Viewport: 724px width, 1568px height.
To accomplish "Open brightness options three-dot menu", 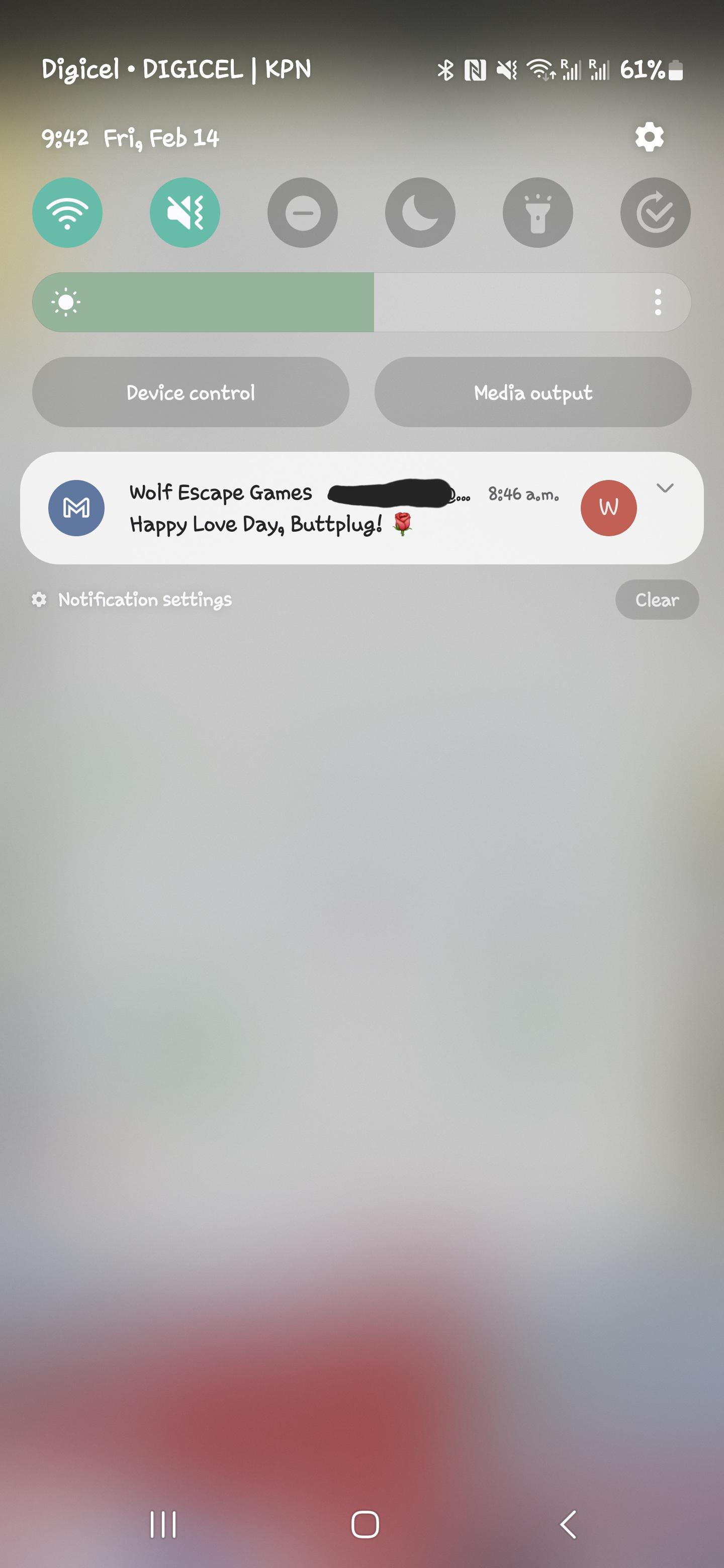I will pos(658,302).
